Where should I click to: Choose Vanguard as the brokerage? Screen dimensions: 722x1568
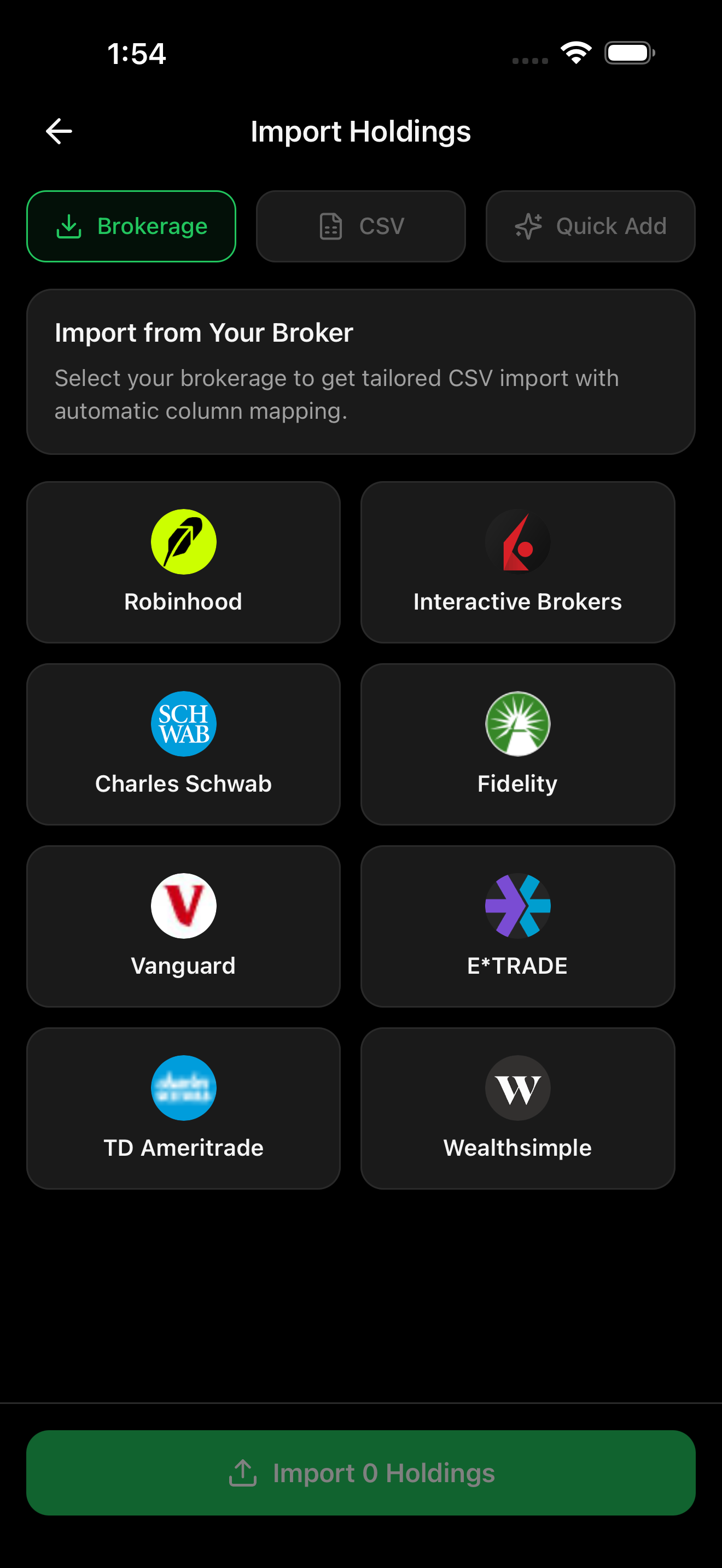(x=183, y=926)
